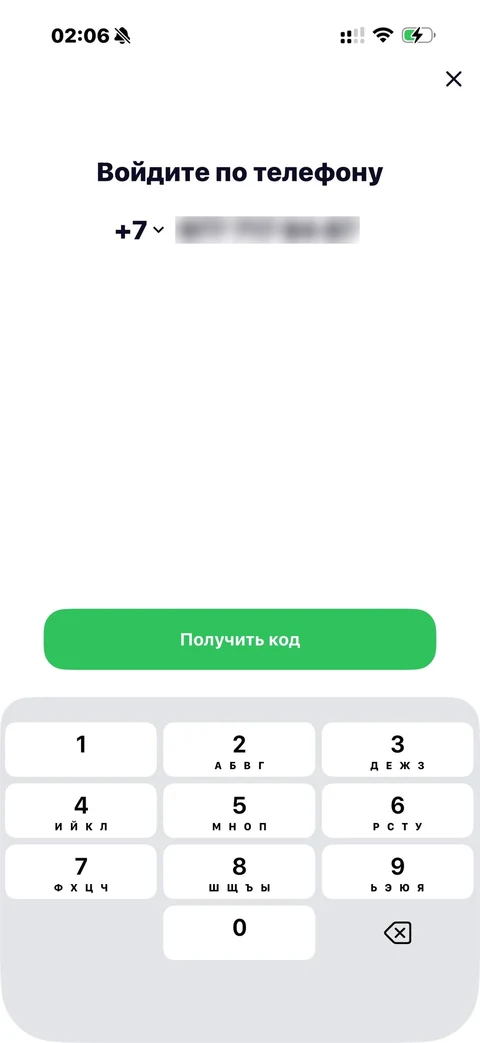Tap the phone number input field
The image size is (480, 1043).
267,230
